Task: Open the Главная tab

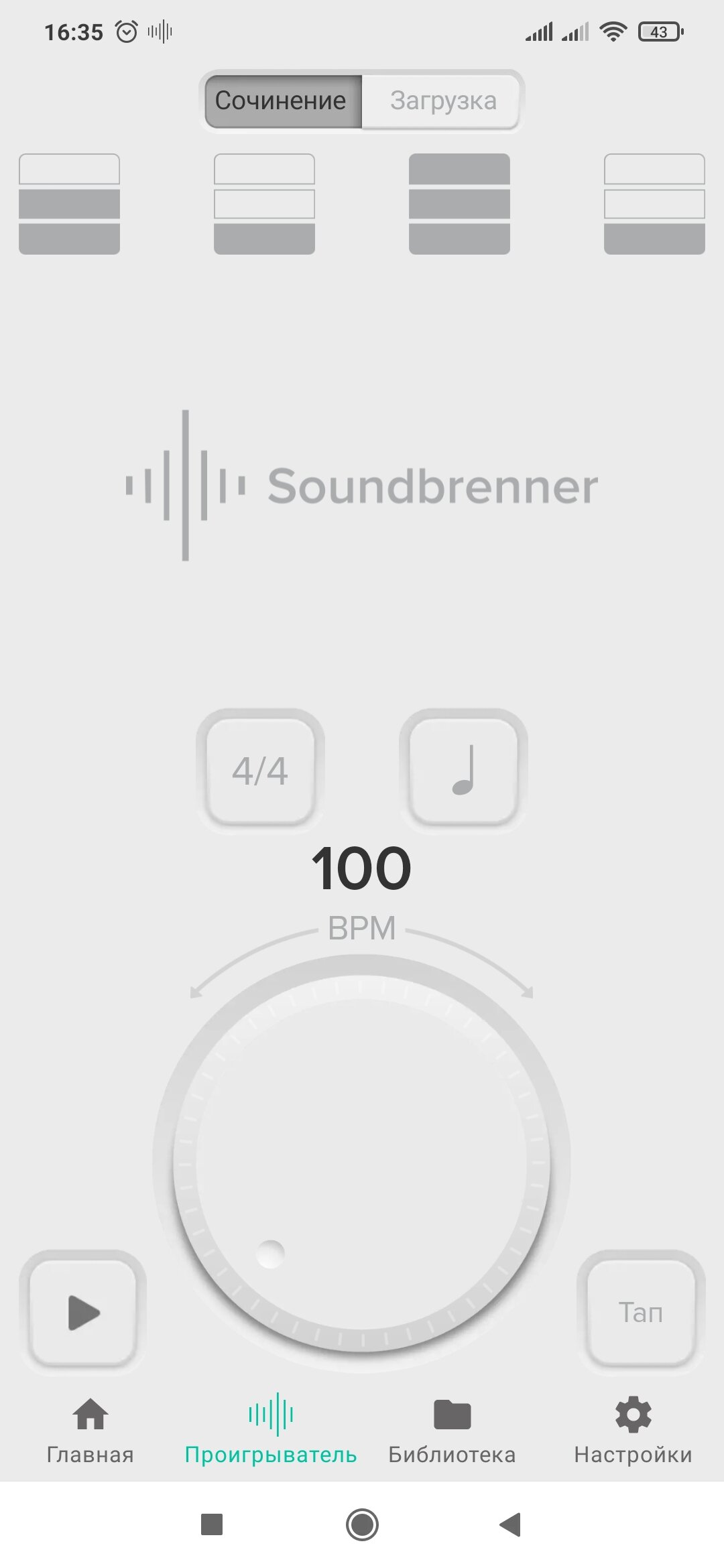Action: point(90,1432)
